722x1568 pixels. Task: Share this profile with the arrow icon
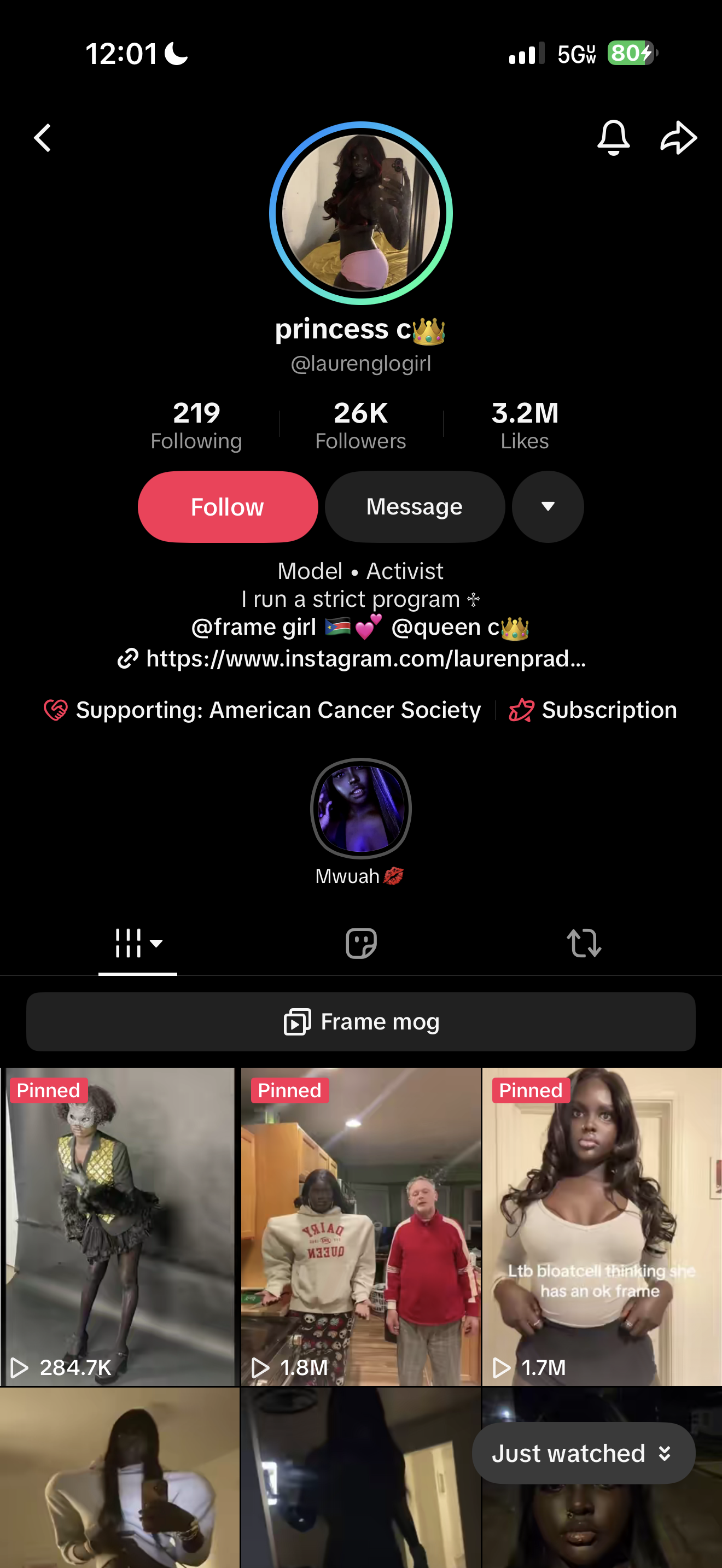(x=679, y=138)
